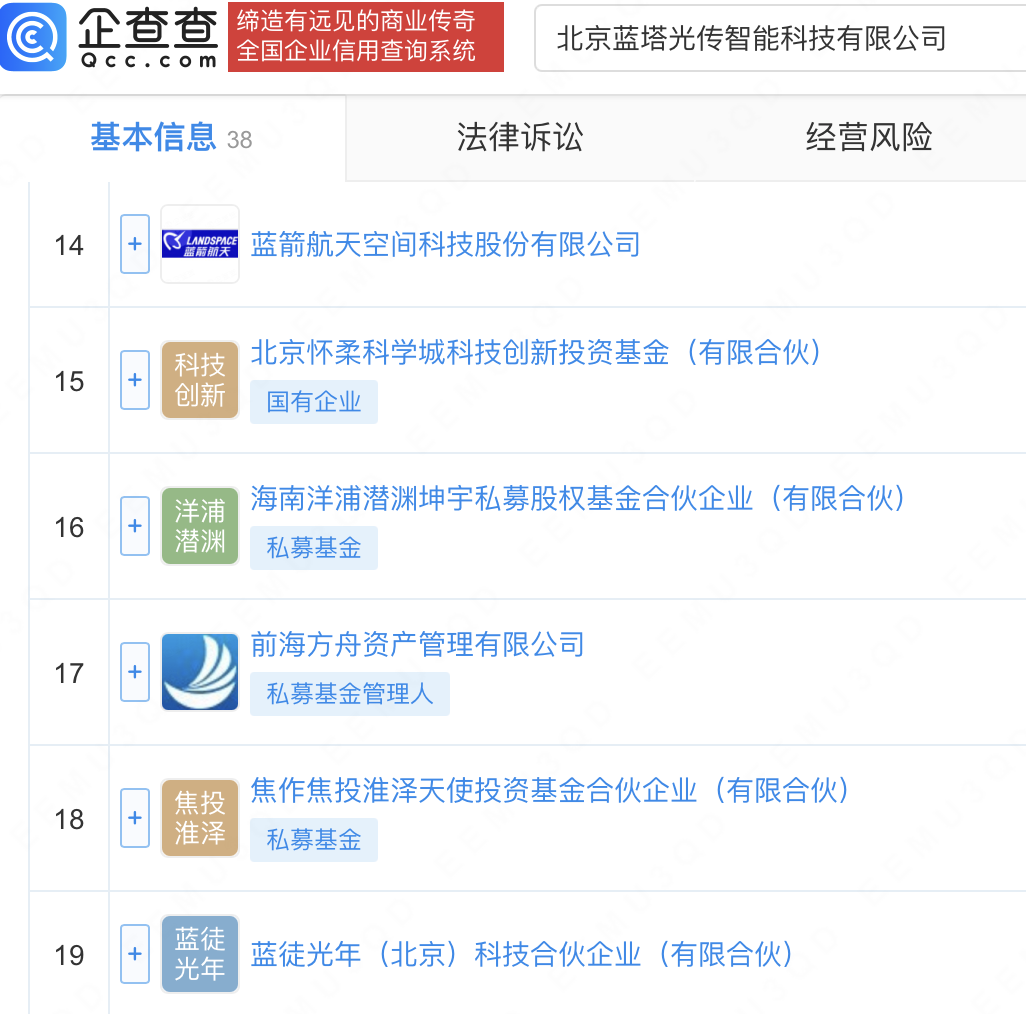The height and width of the screenshot is (1014, 1026).
Task: Open 前海方舟资产管理有限公司 link
Action: [x=417, y=644]
